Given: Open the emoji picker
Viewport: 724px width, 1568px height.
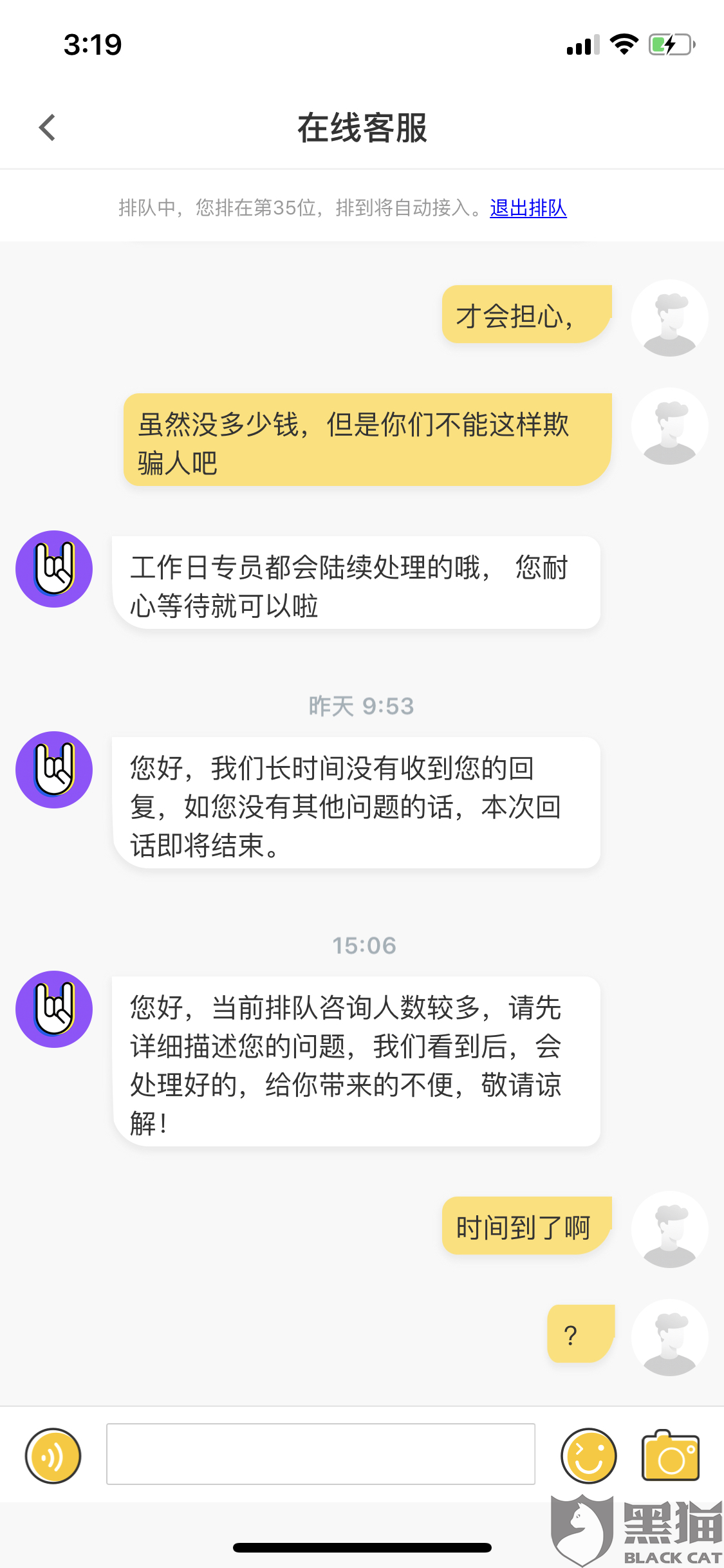Looking at the screenshot, I should pyautogui.click(x=589, y=1455).
